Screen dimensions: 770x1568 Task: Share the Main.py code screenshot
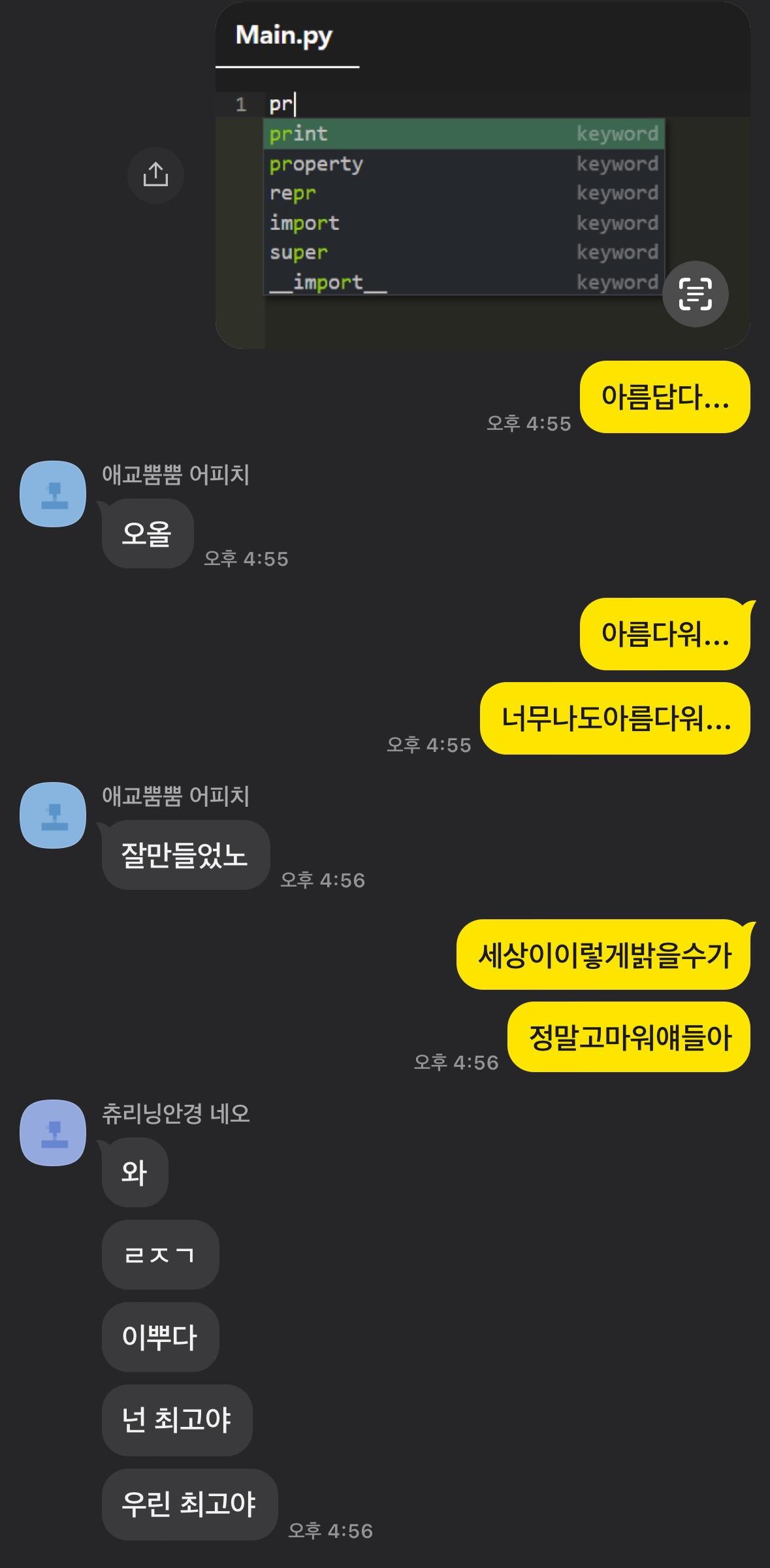tap(155, 175)
